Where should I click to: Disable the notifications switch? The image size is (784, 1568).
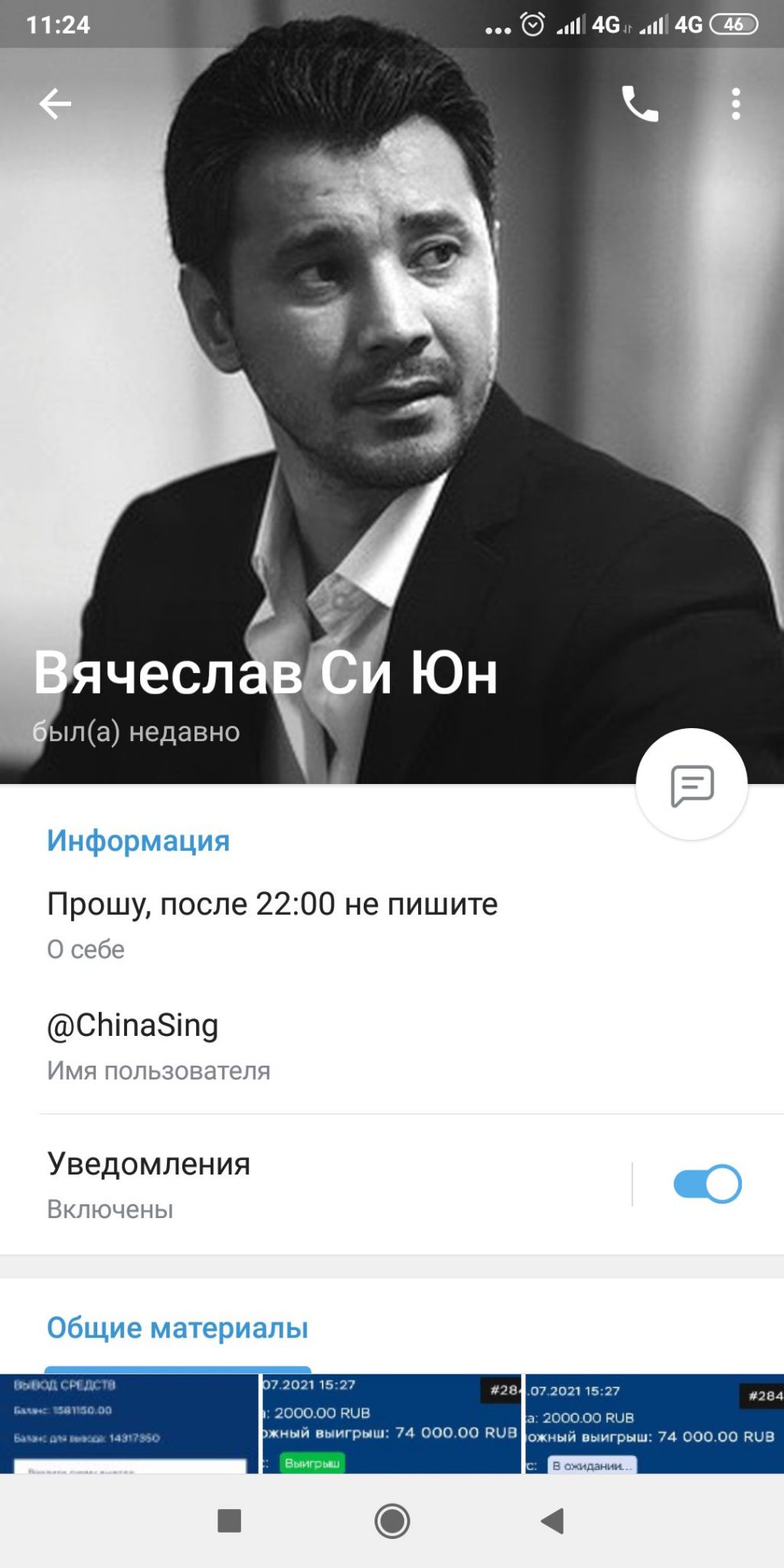[x=707, y=1184]
